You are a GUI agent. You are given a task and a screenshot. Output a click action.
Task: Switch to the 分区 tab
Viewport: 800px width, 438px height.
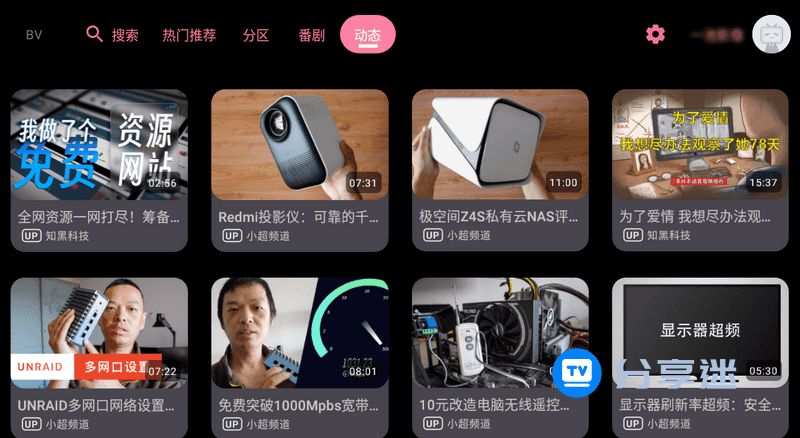[x=256, y=35]
